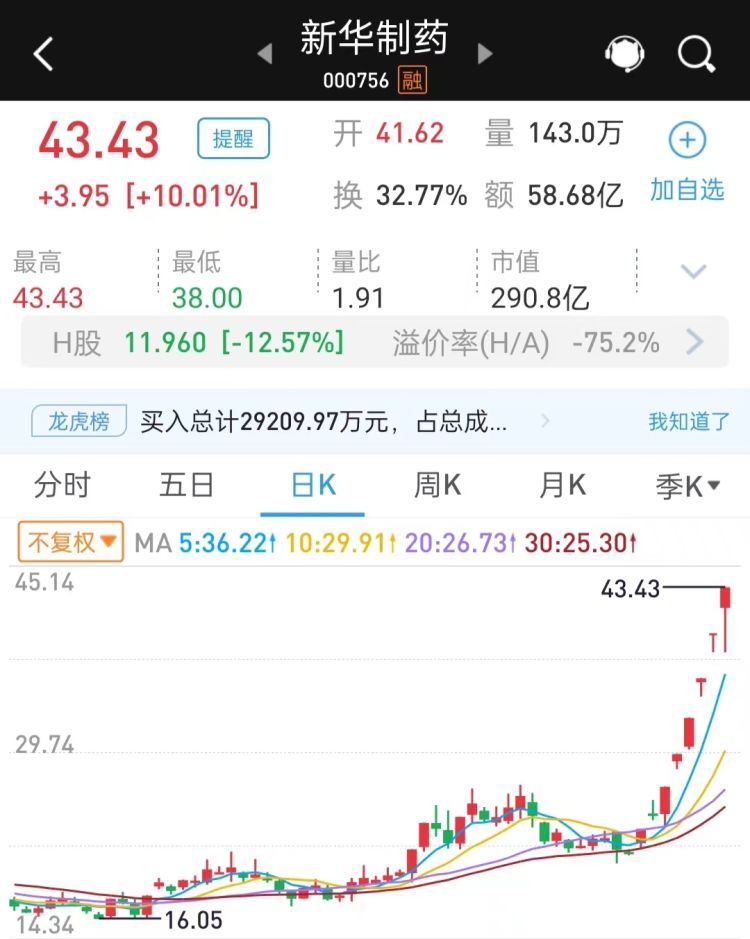
Task: Switch to the 周K chart tab
Action: pos(438,486)
